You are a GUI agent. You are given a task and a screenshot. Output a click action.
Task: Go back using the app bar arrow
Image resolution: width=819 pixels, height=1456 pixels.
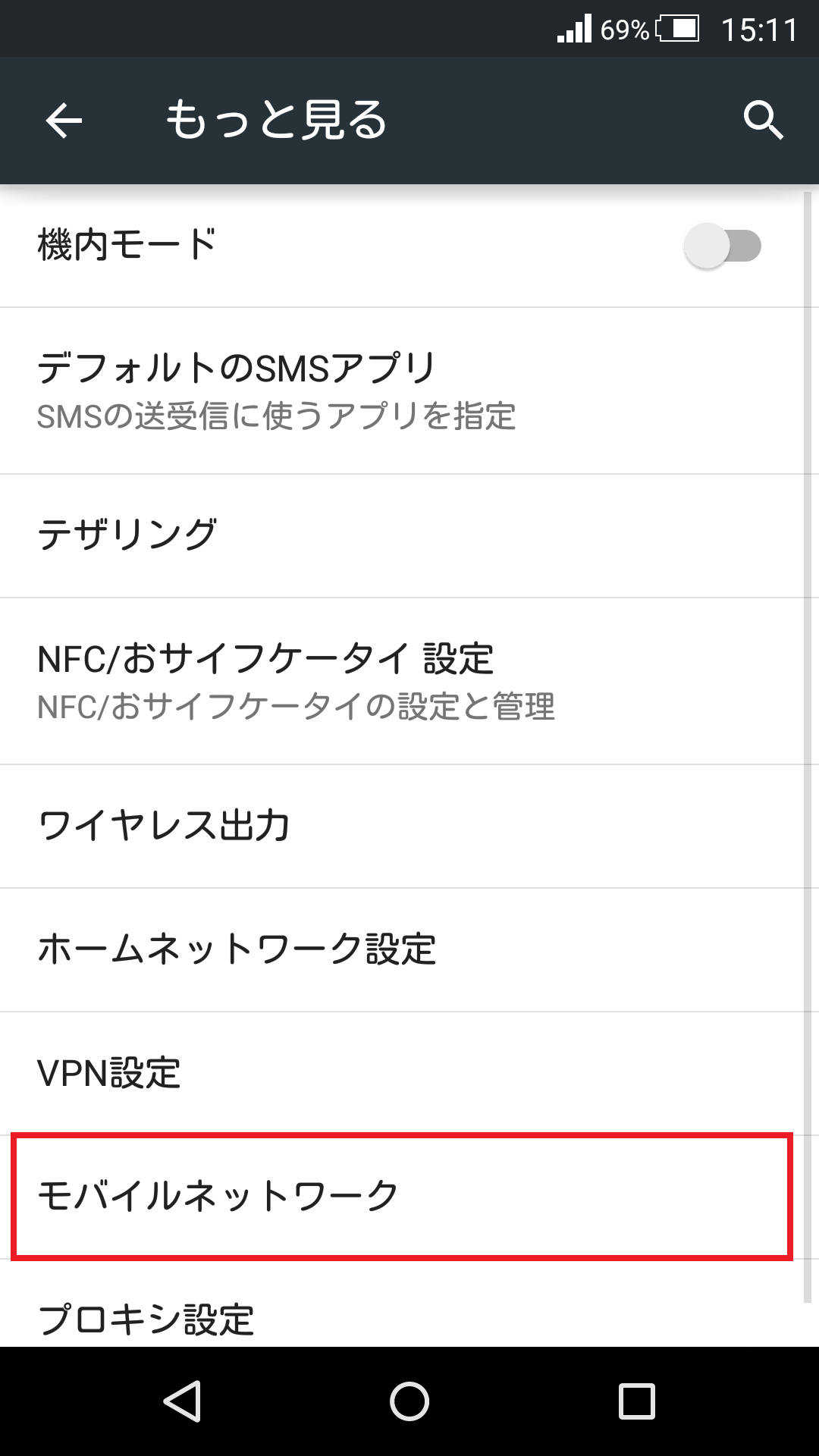click(64, 121)
